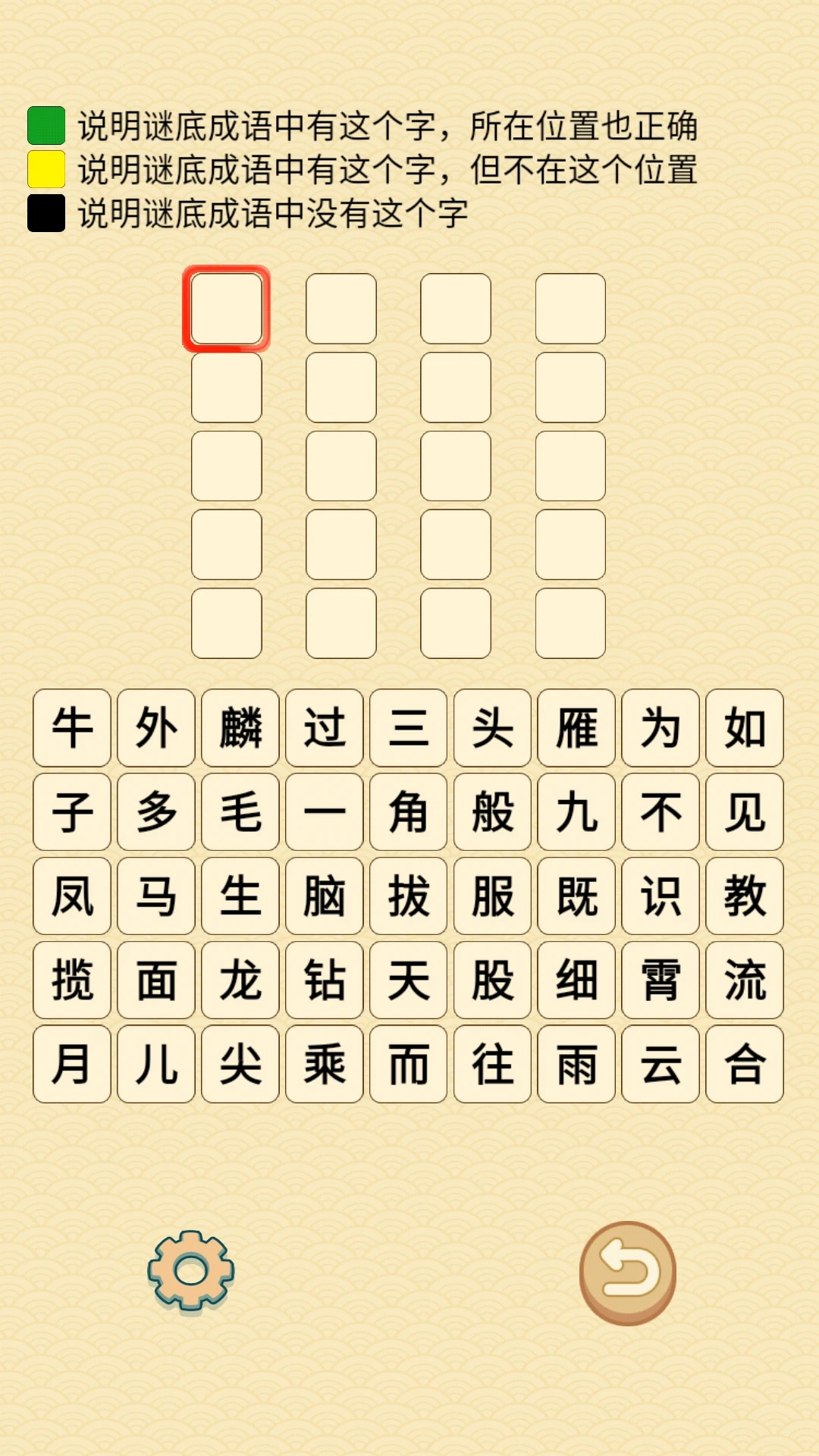This screenshot has height=1456, width=819.
Task: Pick the 一 character tile
Action: click(325, 812)
